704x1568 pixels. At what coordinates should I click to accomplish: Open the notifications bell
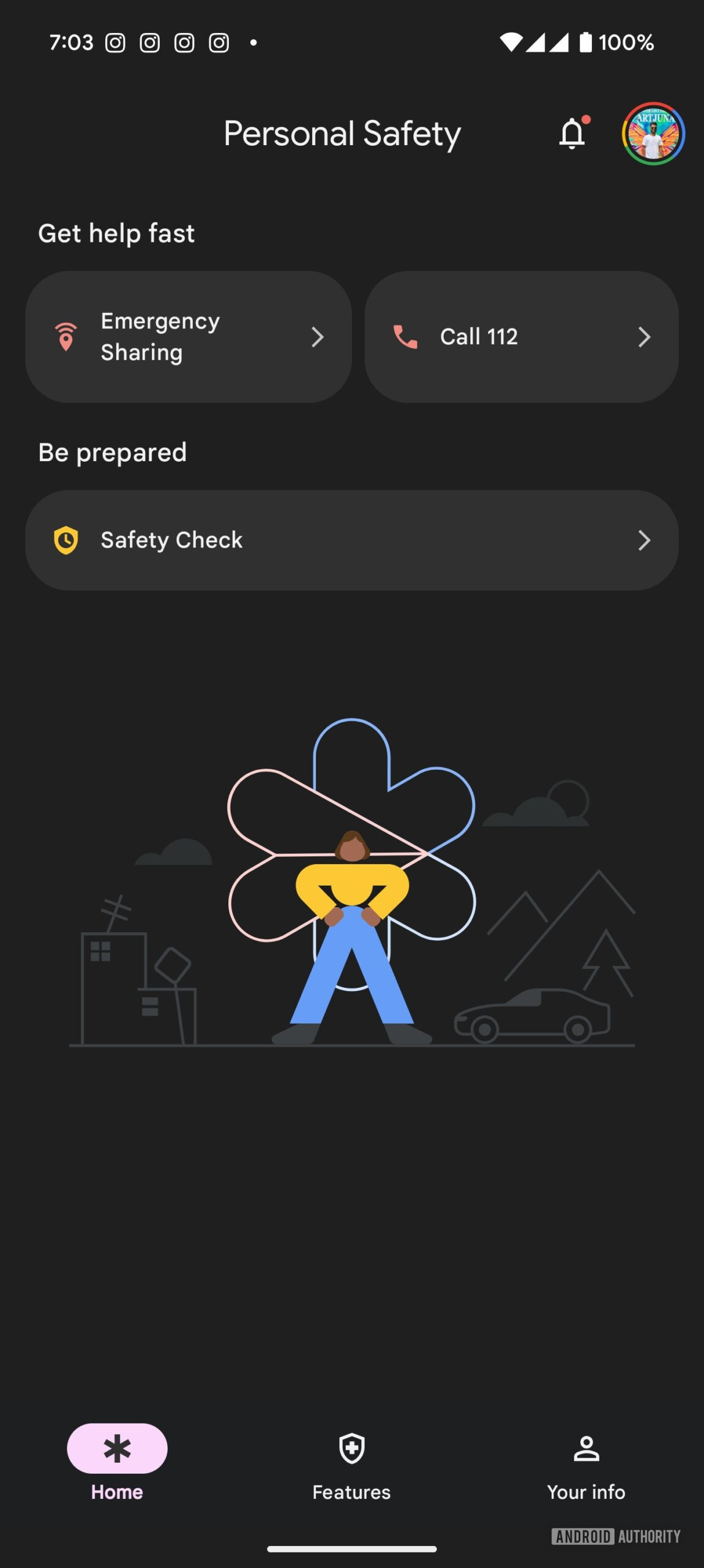572,134
